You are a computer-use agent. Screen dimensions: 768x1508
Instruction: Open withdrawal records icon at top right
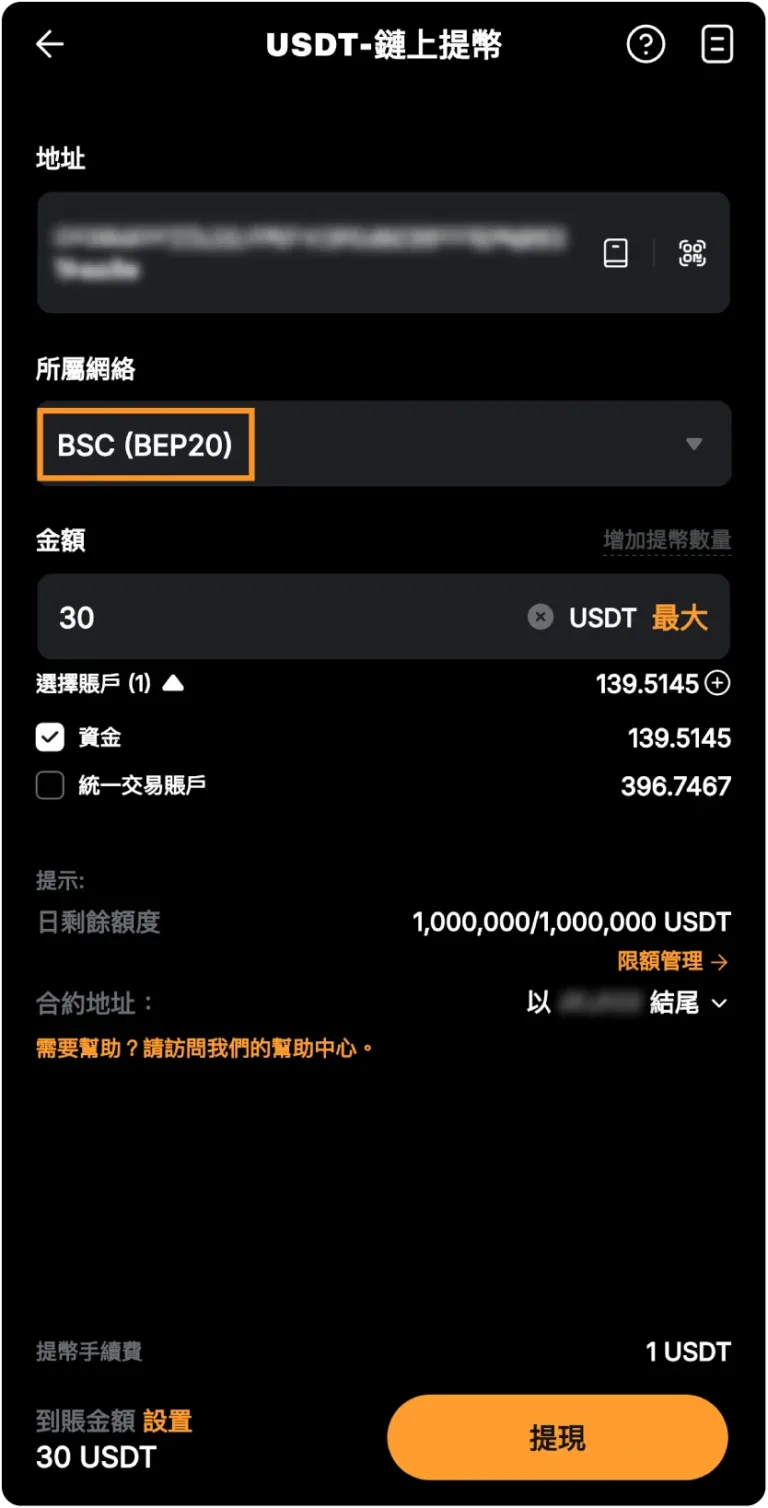tap(717, 44)
